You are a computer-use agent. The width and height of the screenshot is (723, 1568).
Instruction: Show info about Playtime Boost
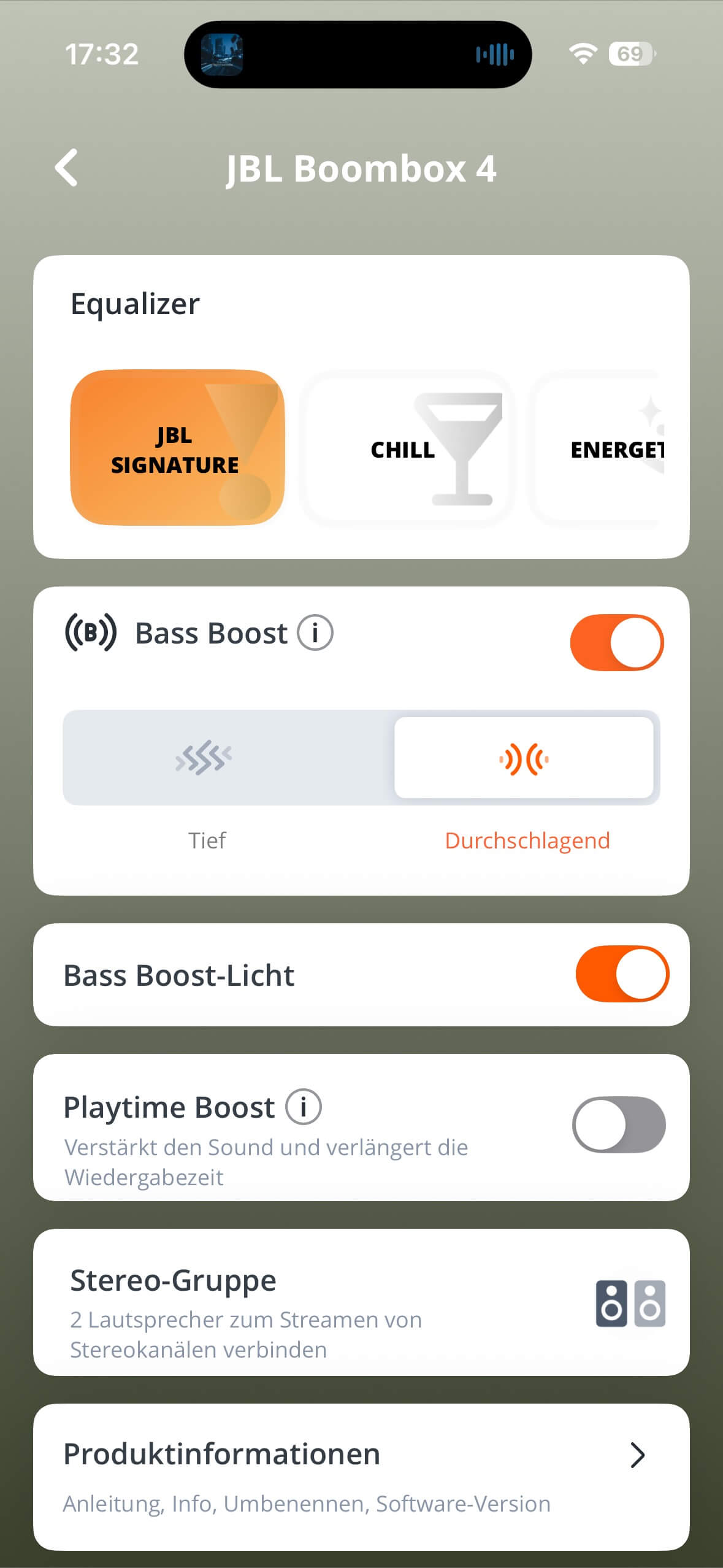[x=303, y=1107]
